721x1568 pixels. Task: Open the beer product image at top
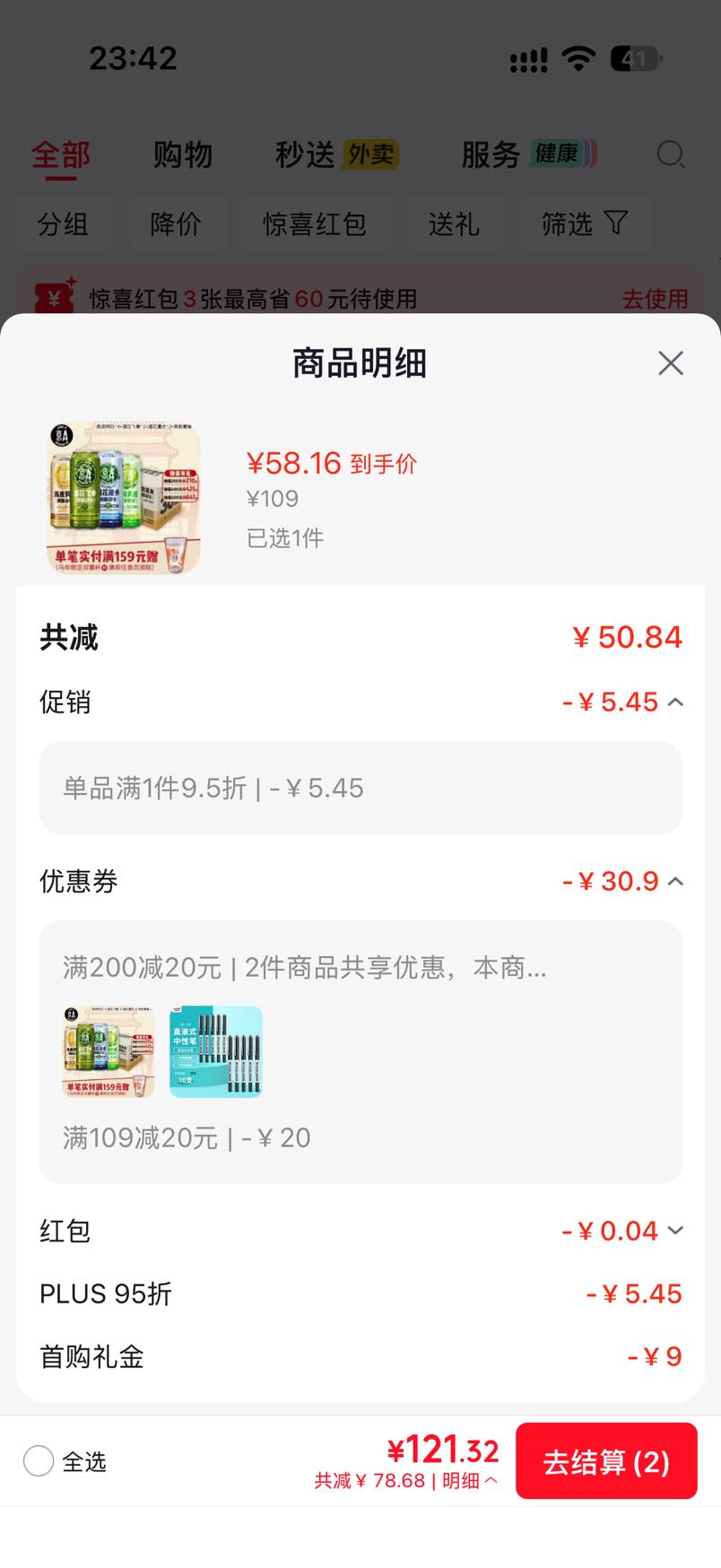point(124,498)
